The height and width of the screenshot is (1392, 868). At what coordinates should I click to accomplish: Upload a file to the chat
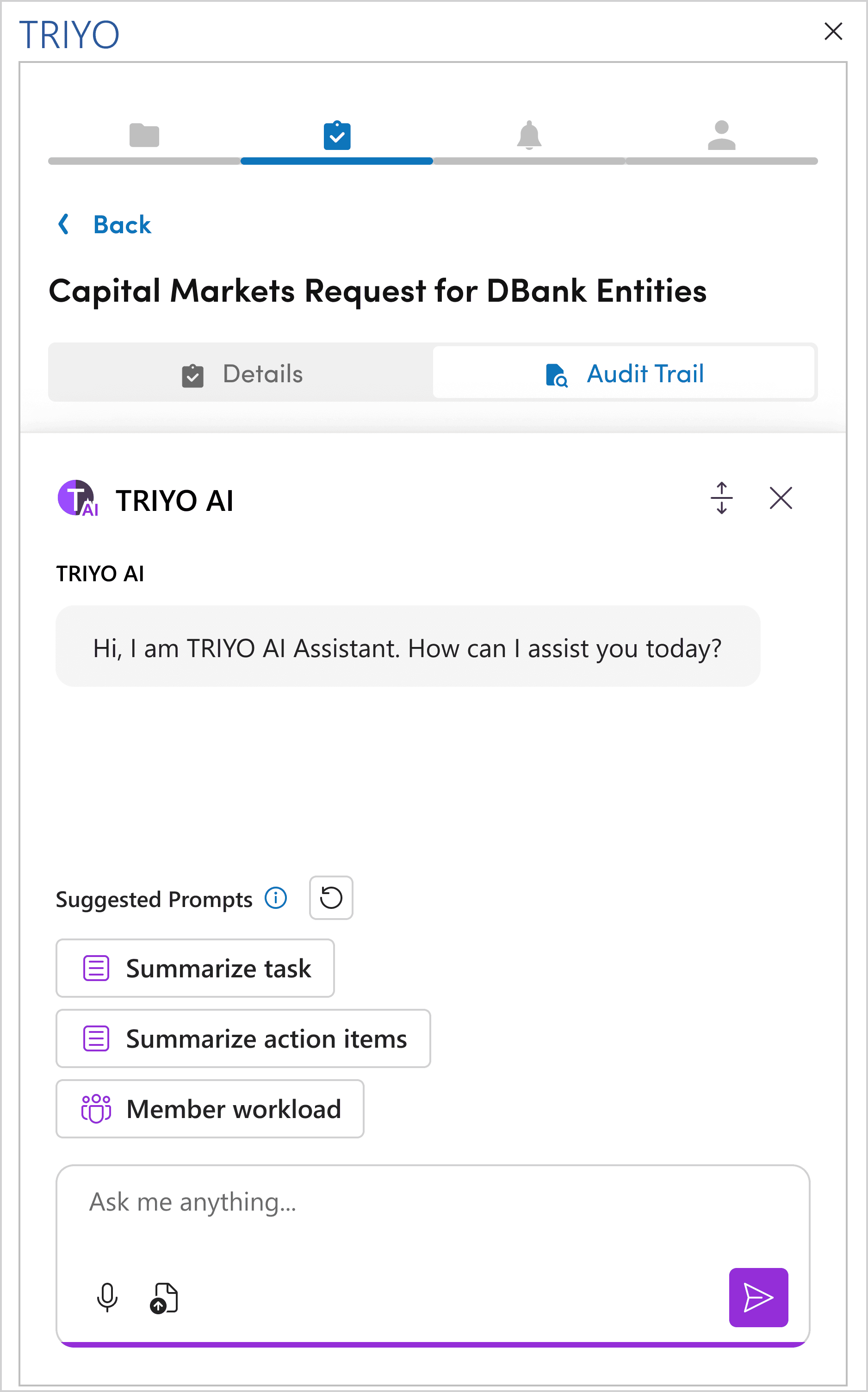[164, 1297]
